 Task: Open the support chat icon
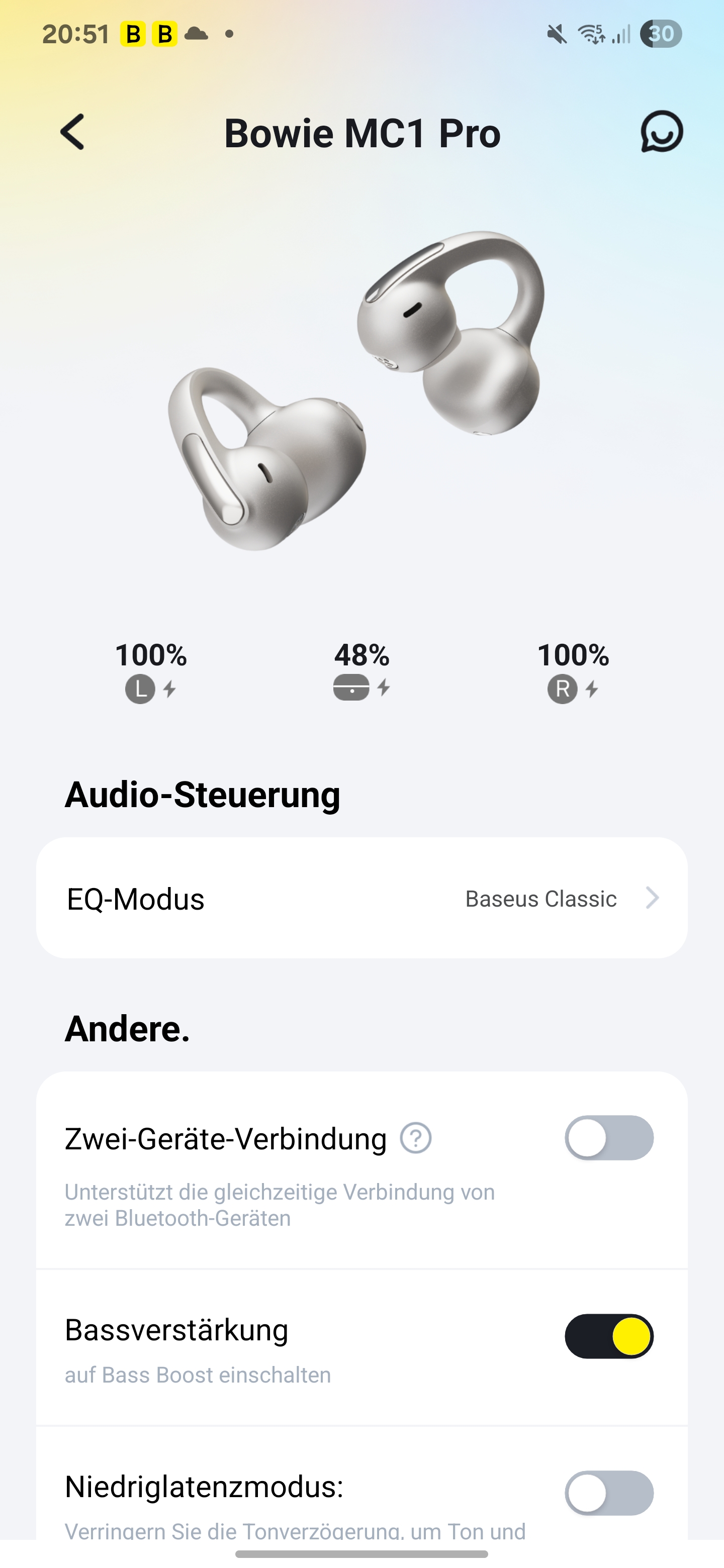coord(661,132)
